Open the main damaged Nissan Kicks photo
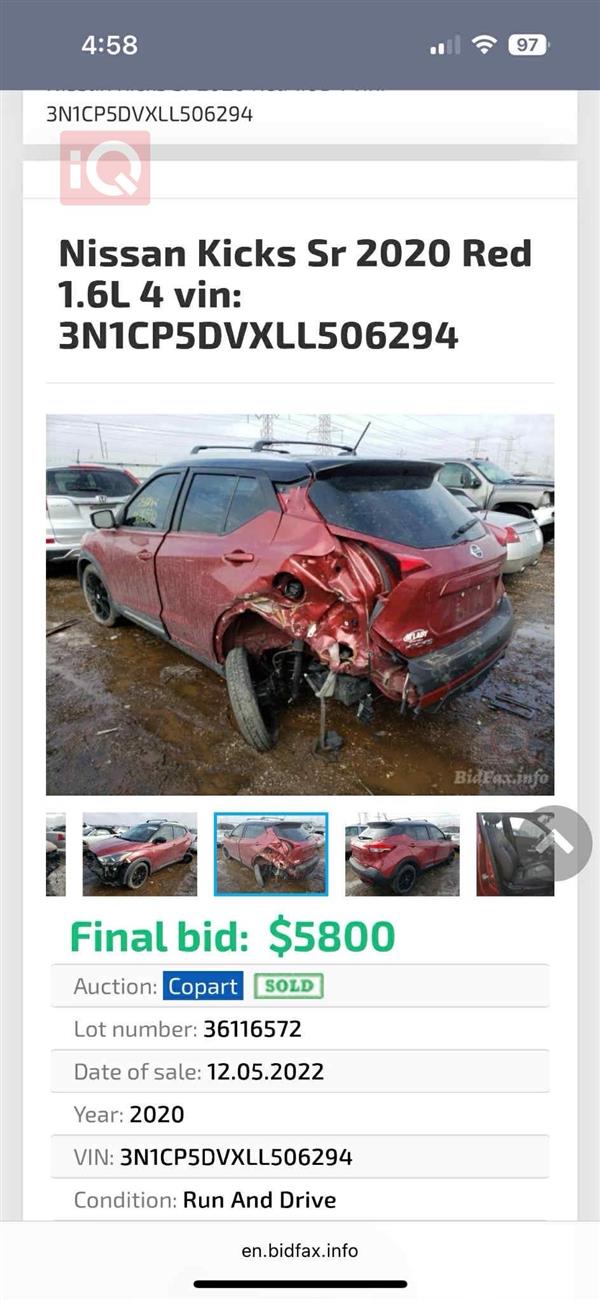This screenshot has width=600, height=1300. click(300, 604)
